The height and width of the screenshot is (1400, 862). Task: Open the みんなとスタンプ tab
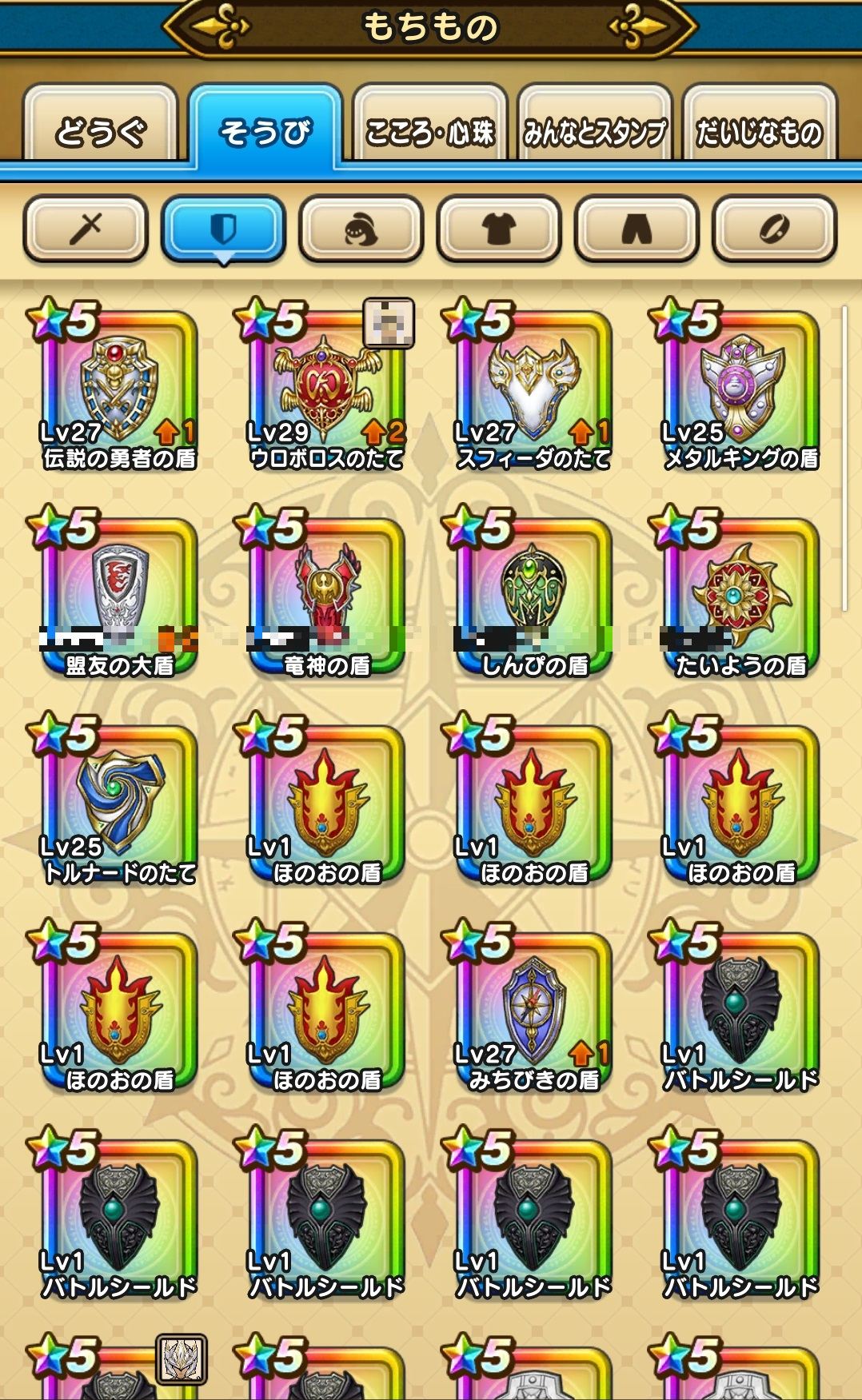coord(594,130)
